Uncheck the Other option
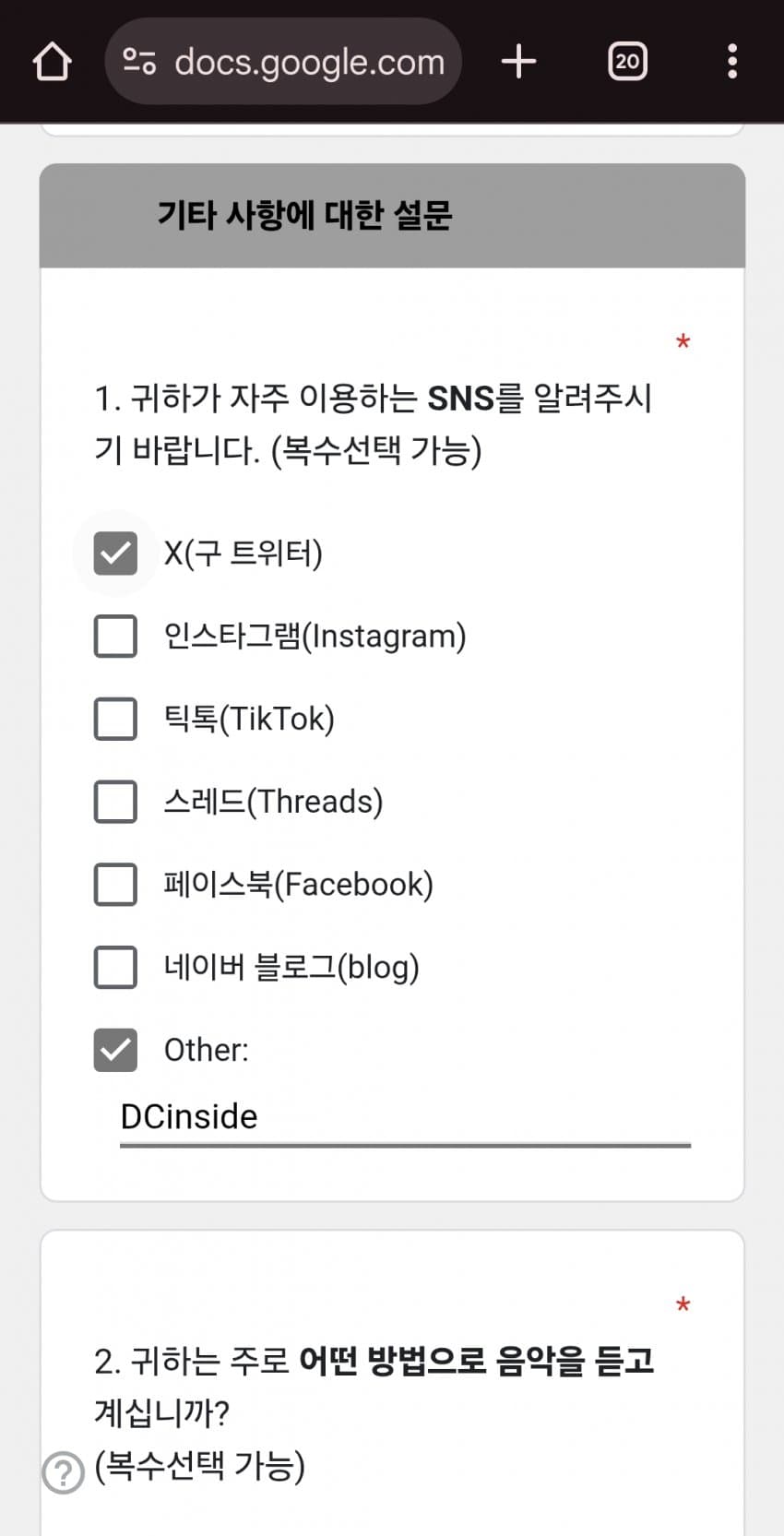Screen dimensions: 784x1536 click(115, 1050)
